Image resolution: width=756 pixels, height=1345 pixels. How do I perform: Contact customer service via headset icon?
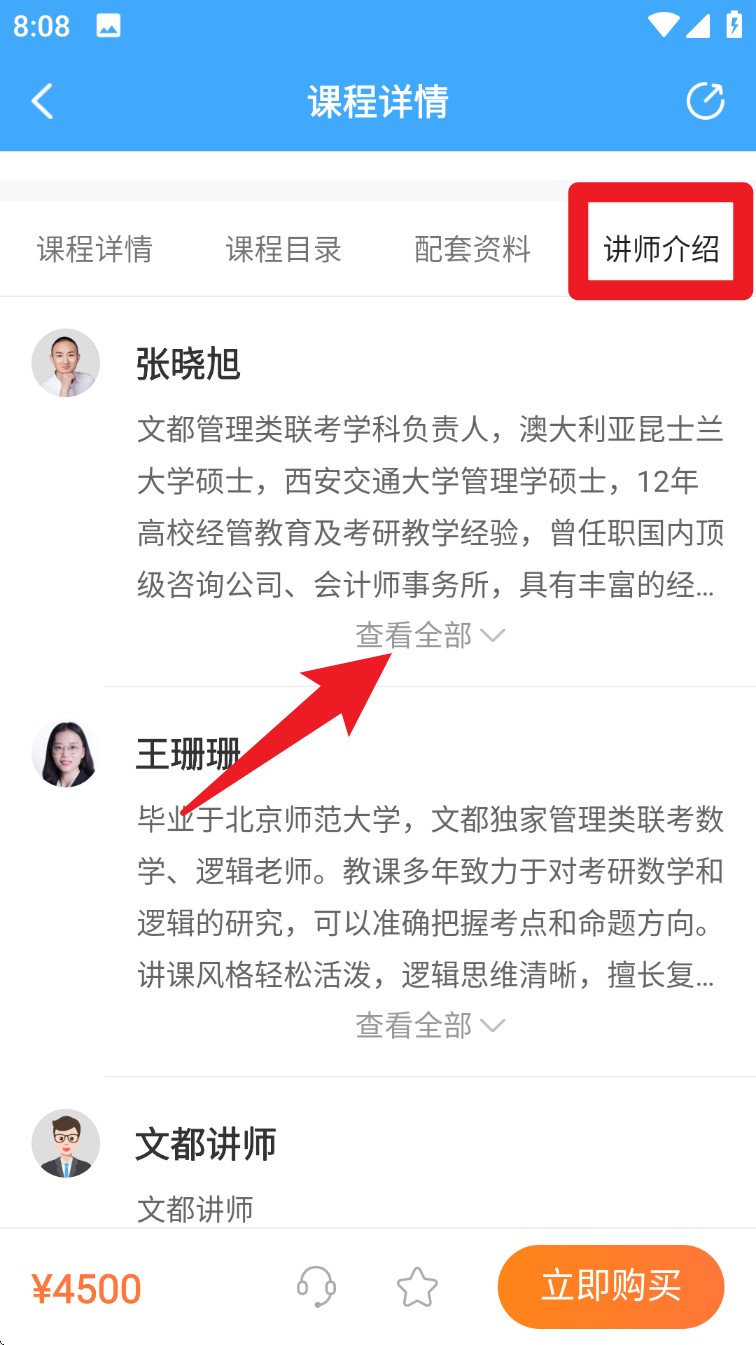pyautogui.click(x=317, y=1287)
